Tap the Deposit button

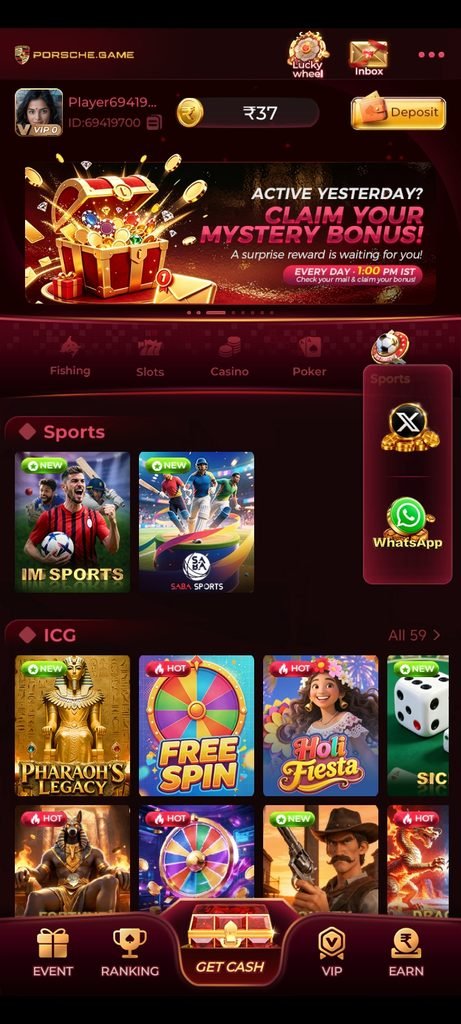click(398, 113)
